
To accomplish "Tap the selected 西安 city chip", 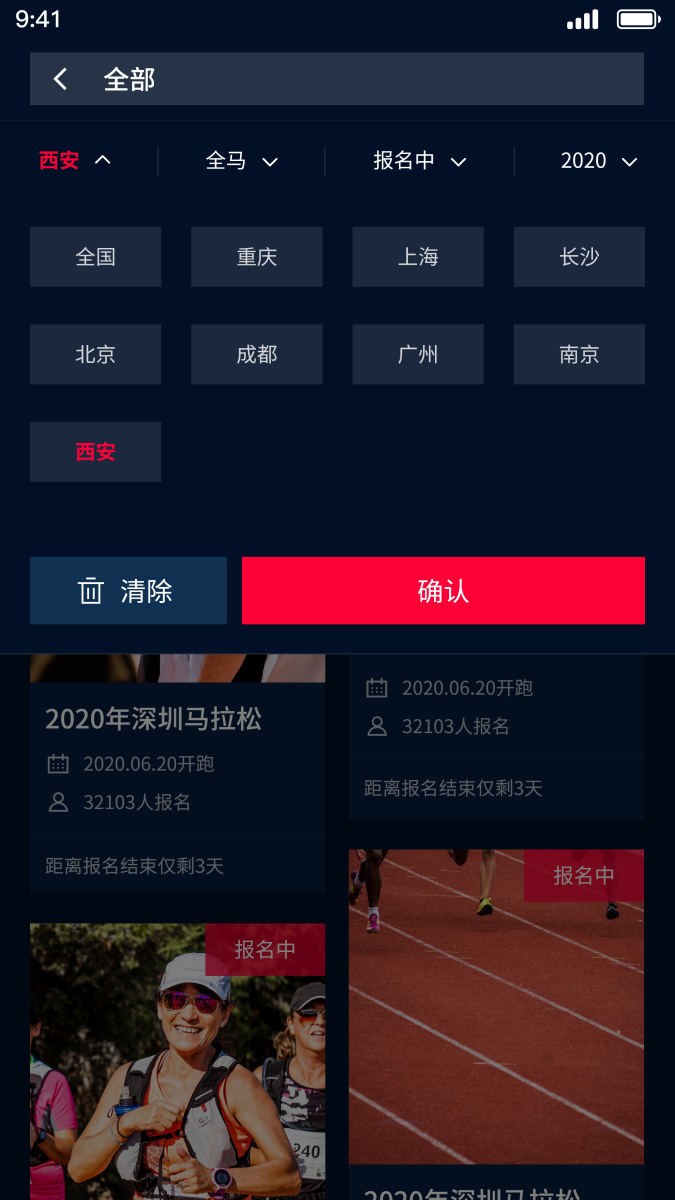I will (95, 452).
